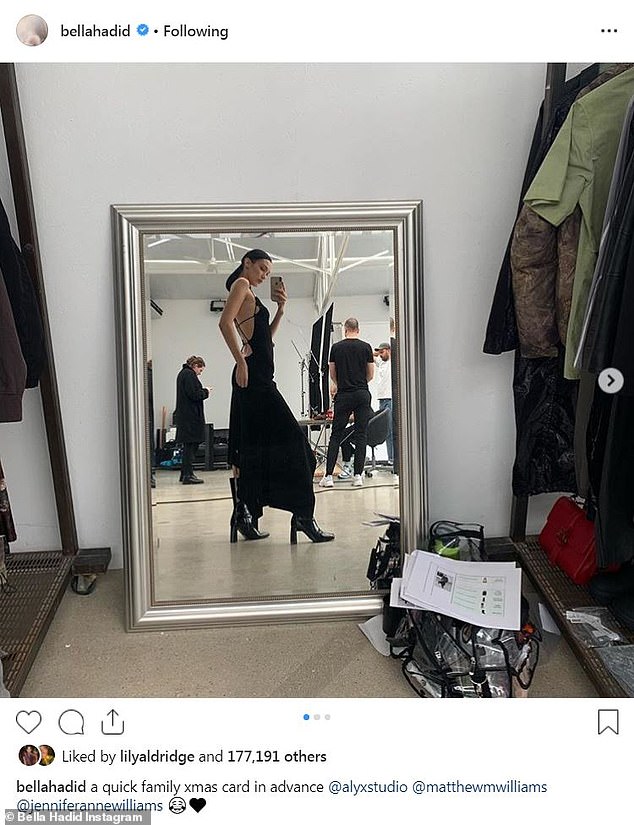This screenshot has width=634, height=825.
Task: Open @jenniferannewilliams mention in caption
Action: tap(89, 805)
